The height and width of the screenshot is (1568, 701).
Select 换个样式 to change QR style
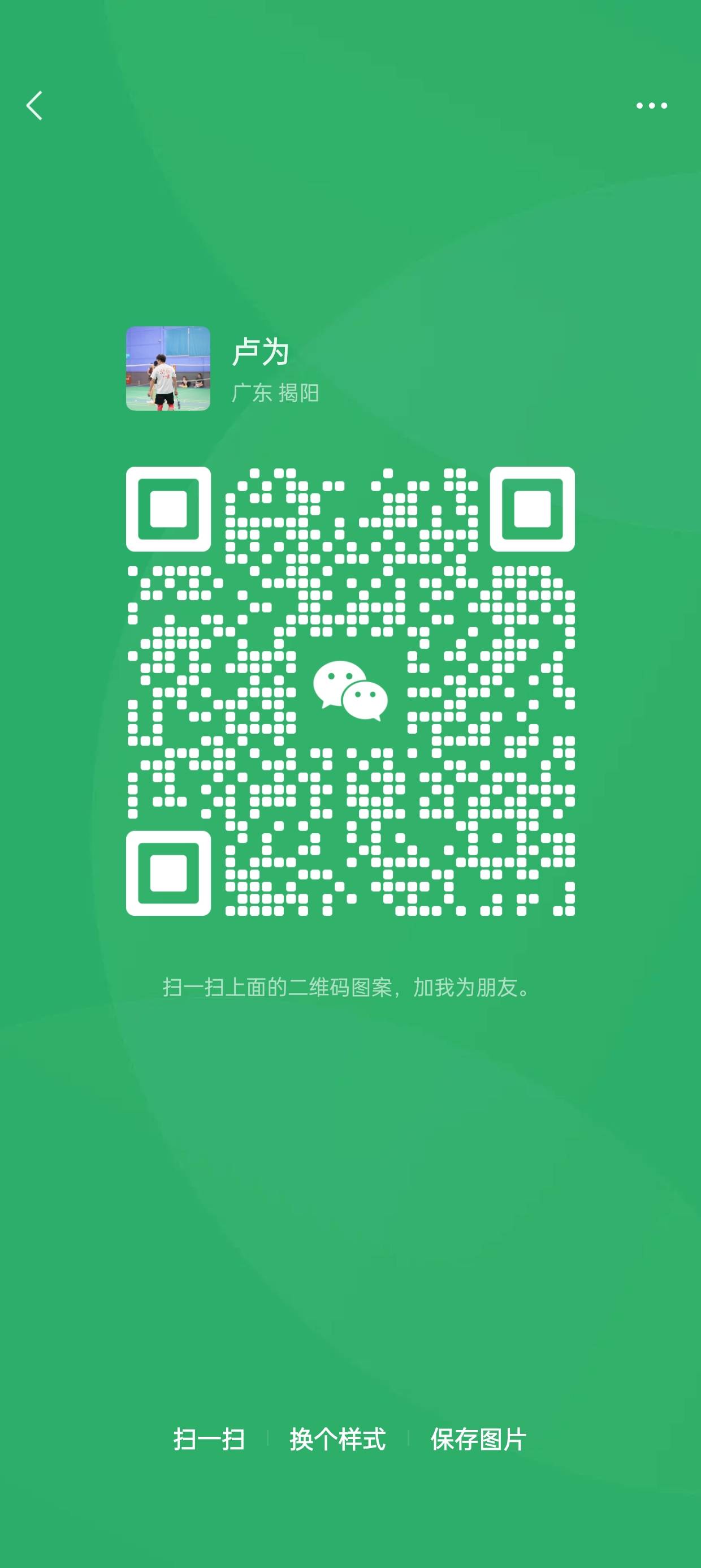[x=337, y=1440]
